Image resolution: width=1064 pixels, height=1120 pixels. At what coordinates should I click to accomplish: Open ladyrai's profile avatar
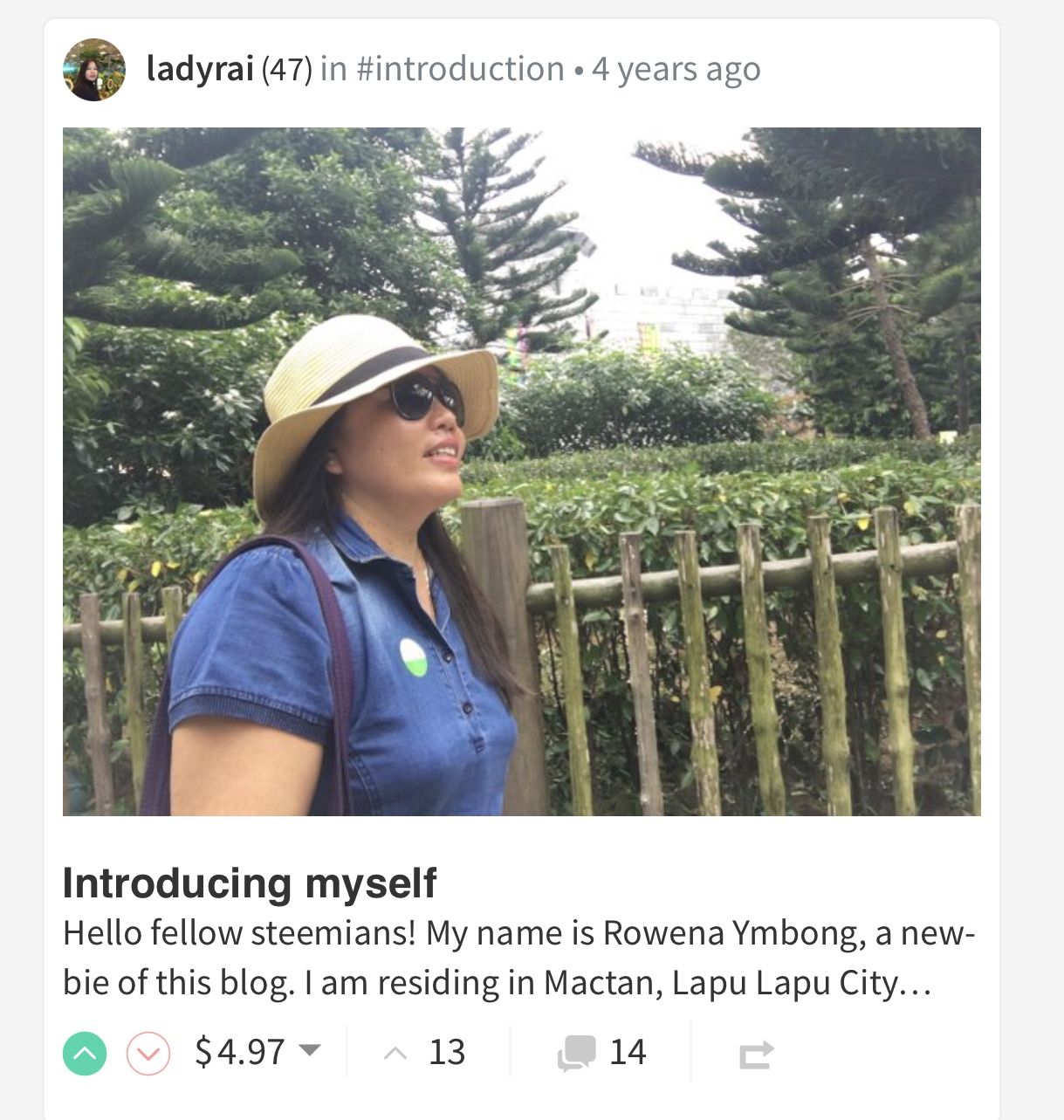coord(94,70)
